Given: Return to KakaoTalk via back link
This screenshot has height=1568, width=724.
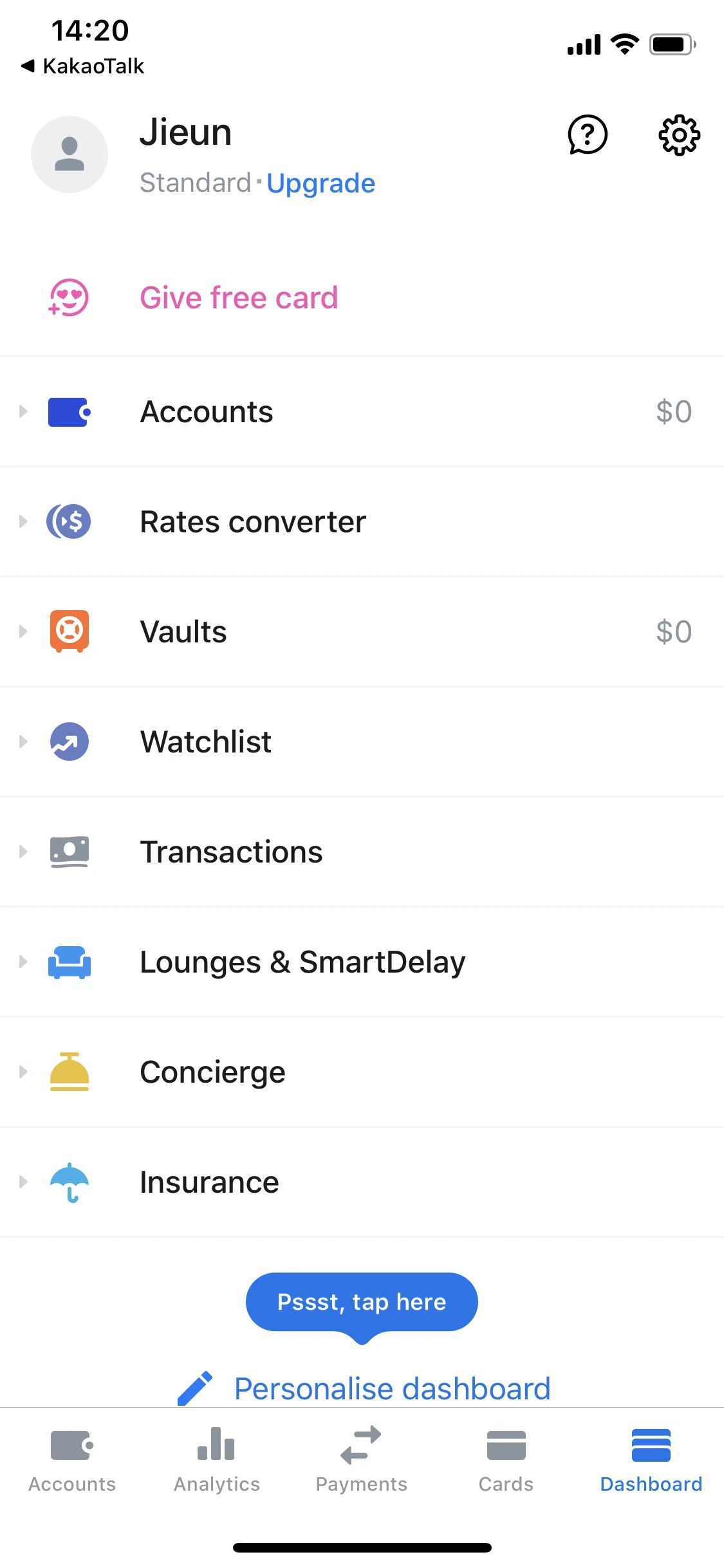Looking at the screenshot, I should pyautogui.click(x=82, y=66).
